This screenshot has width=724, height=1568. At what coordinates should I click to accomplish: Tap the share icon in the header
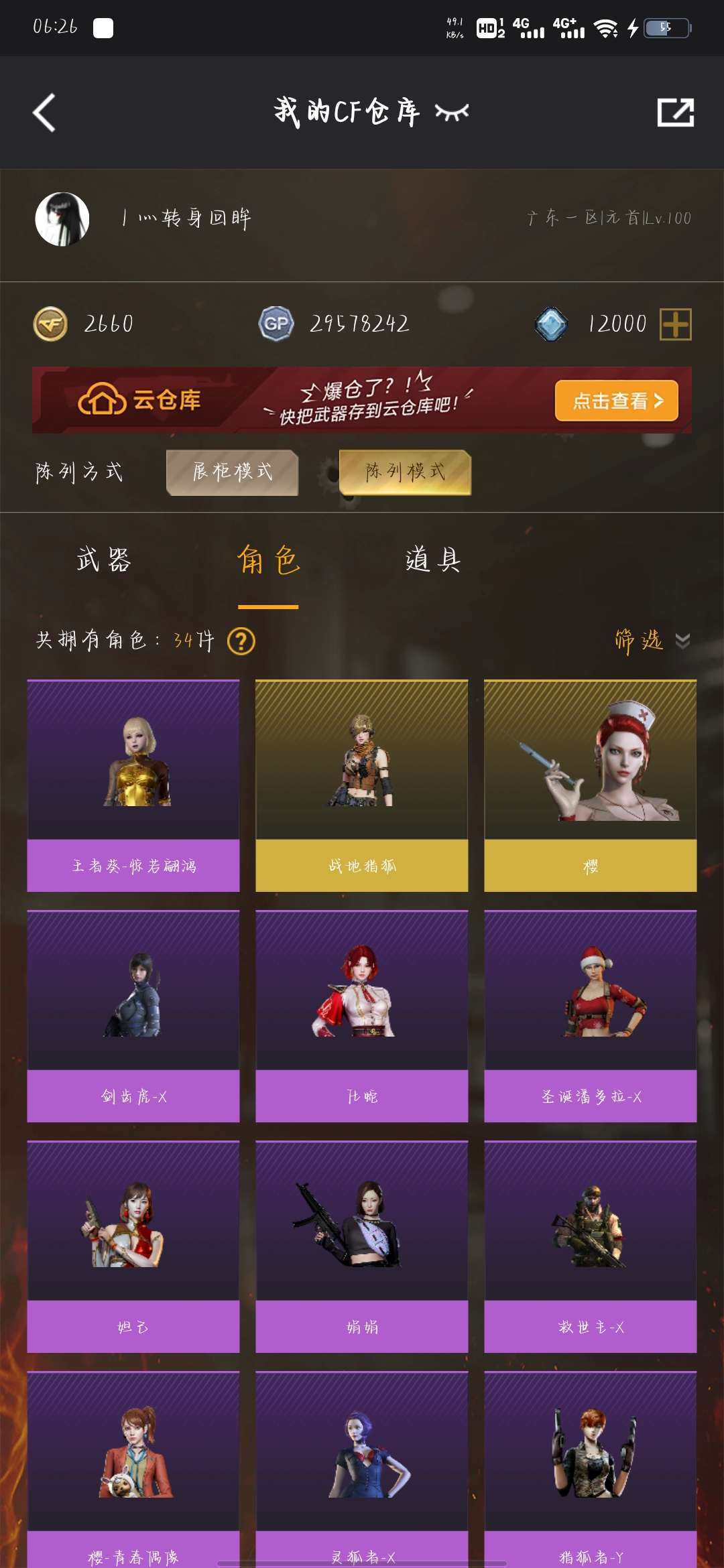click(x=675, y=113)
